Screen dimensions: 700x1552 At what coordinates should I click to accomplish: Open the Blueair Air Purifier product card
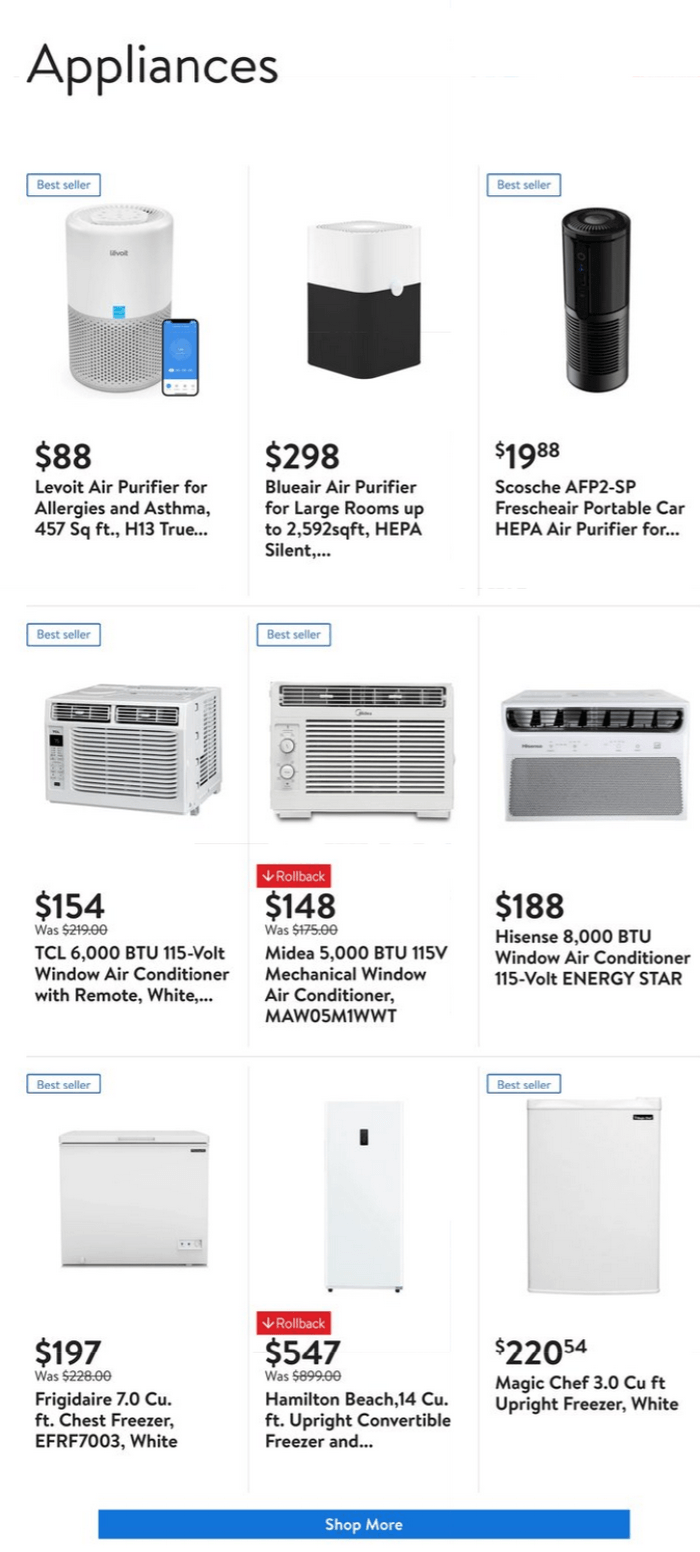coord(364,380)
